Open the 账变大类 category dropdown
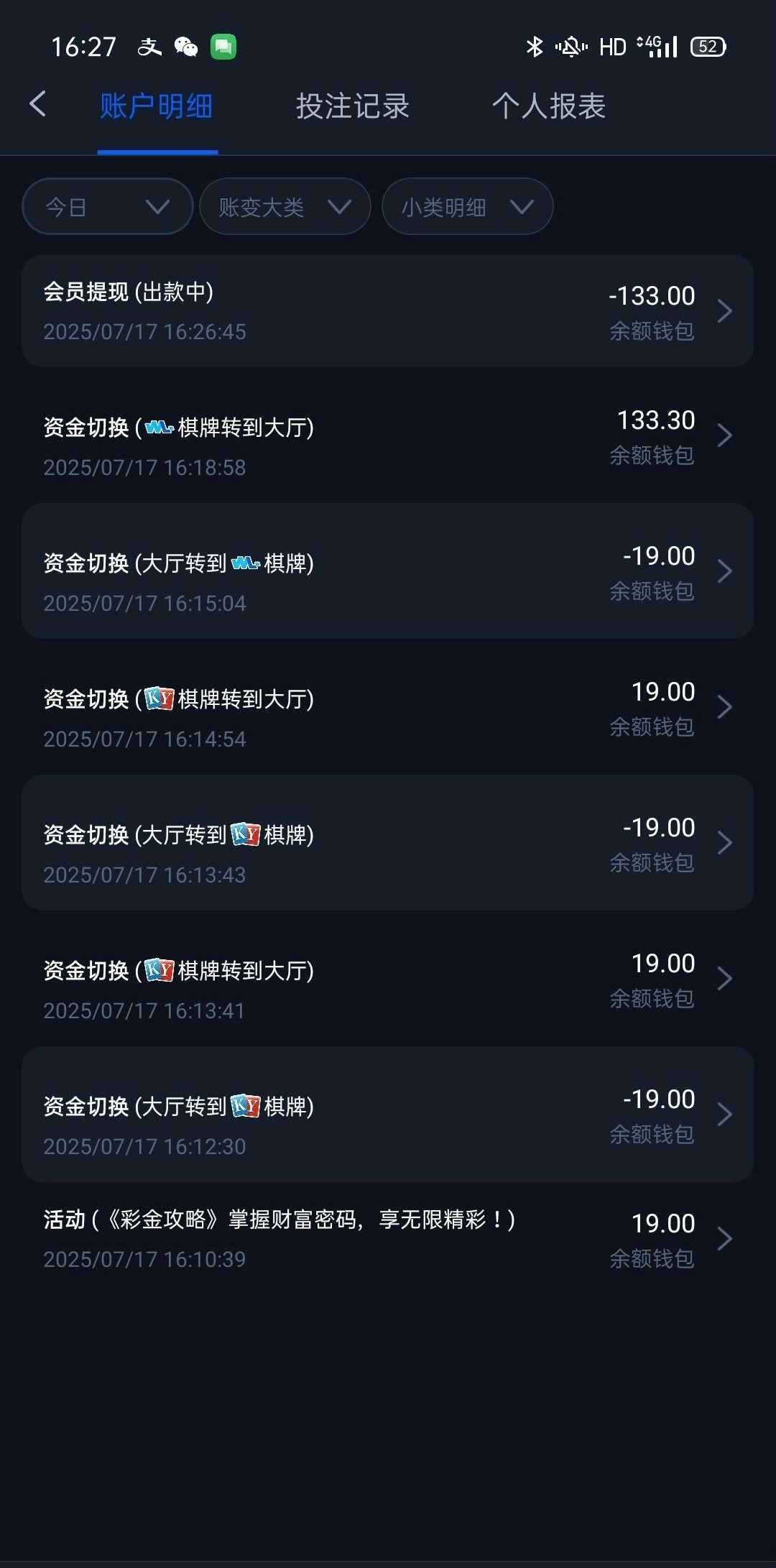Screen dimensions: 776x1568 click(285, 206)
